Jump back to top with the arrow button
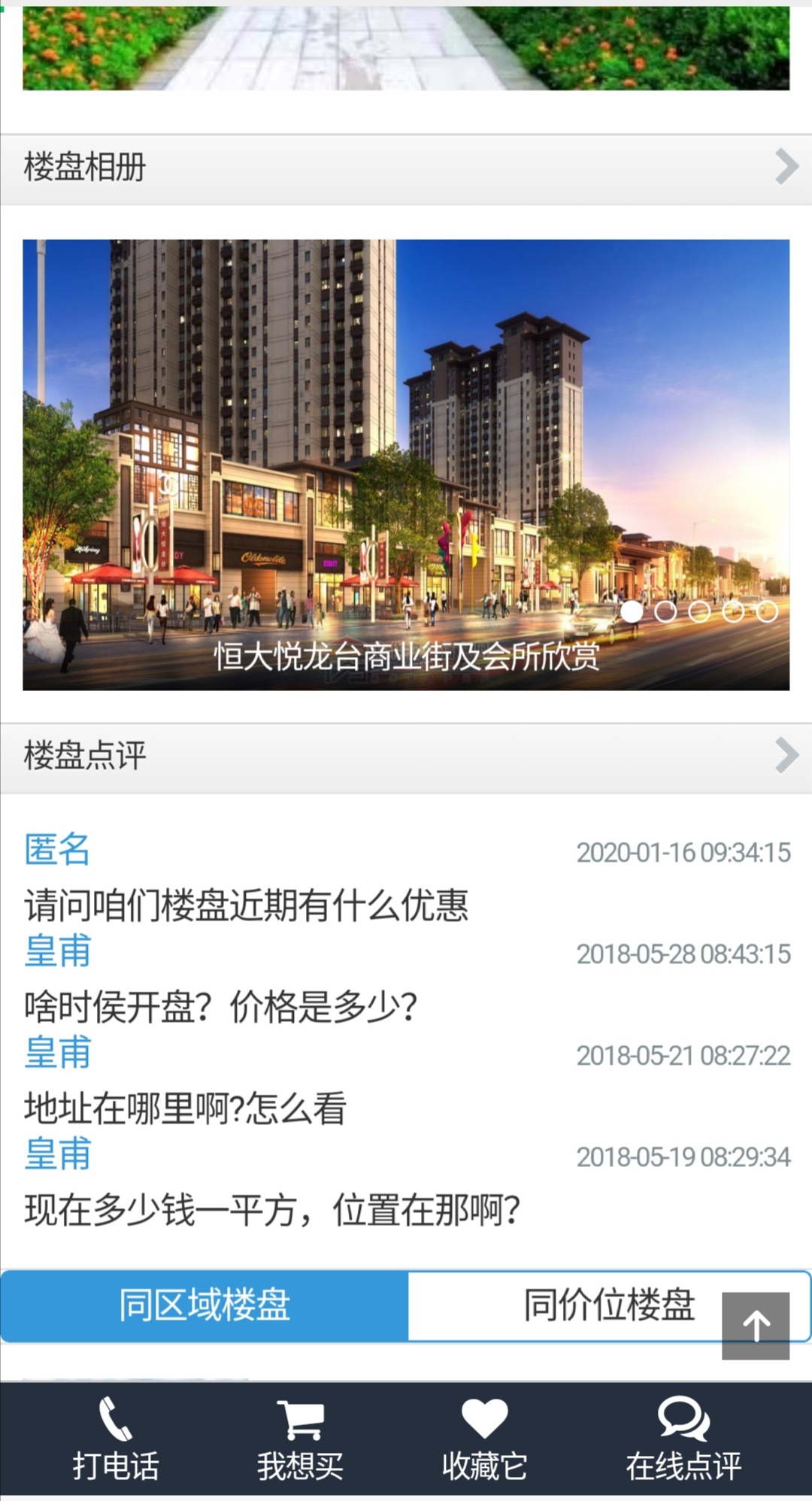Image resolution: width=812 pixels, height=1501 pixels. point(756,1327)
